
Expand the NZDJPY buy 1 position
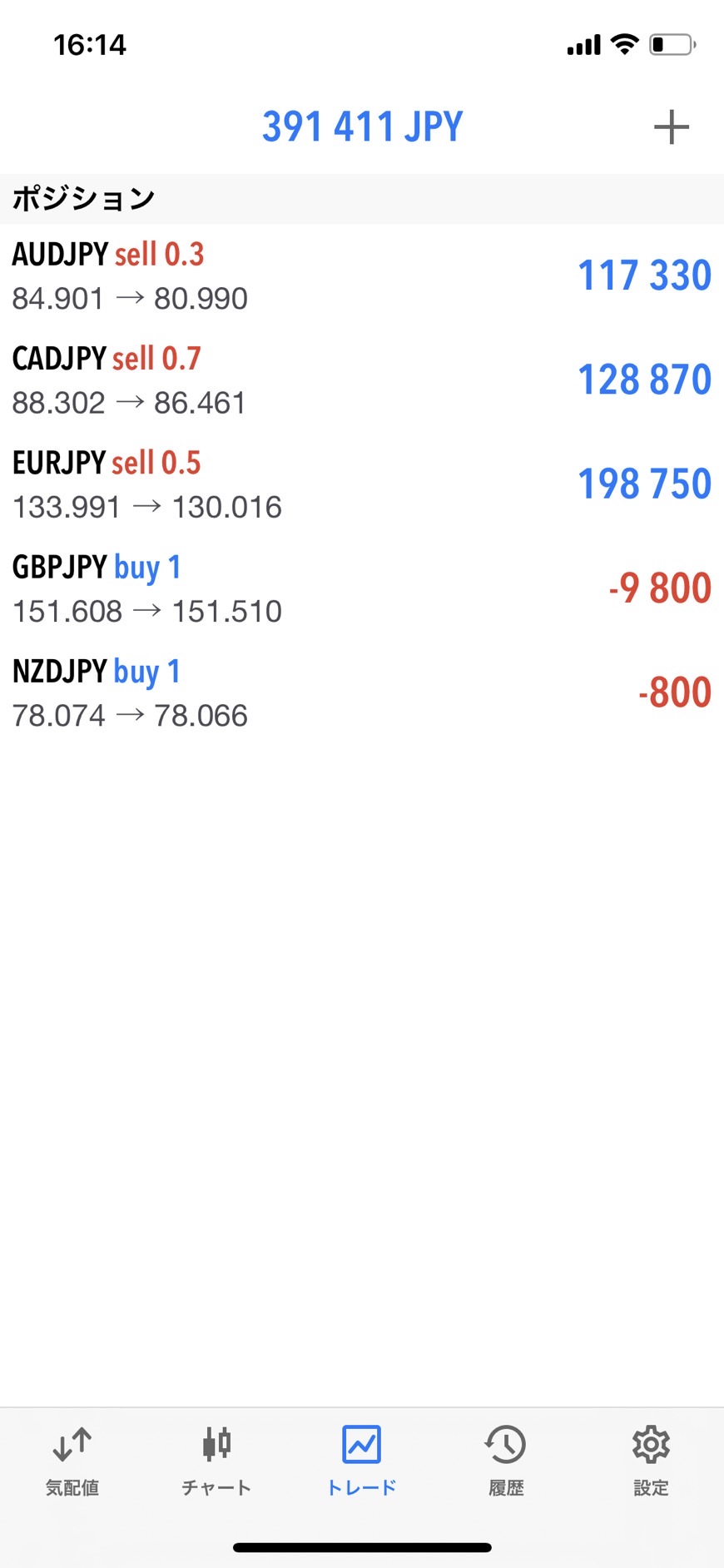coord(361,692)
